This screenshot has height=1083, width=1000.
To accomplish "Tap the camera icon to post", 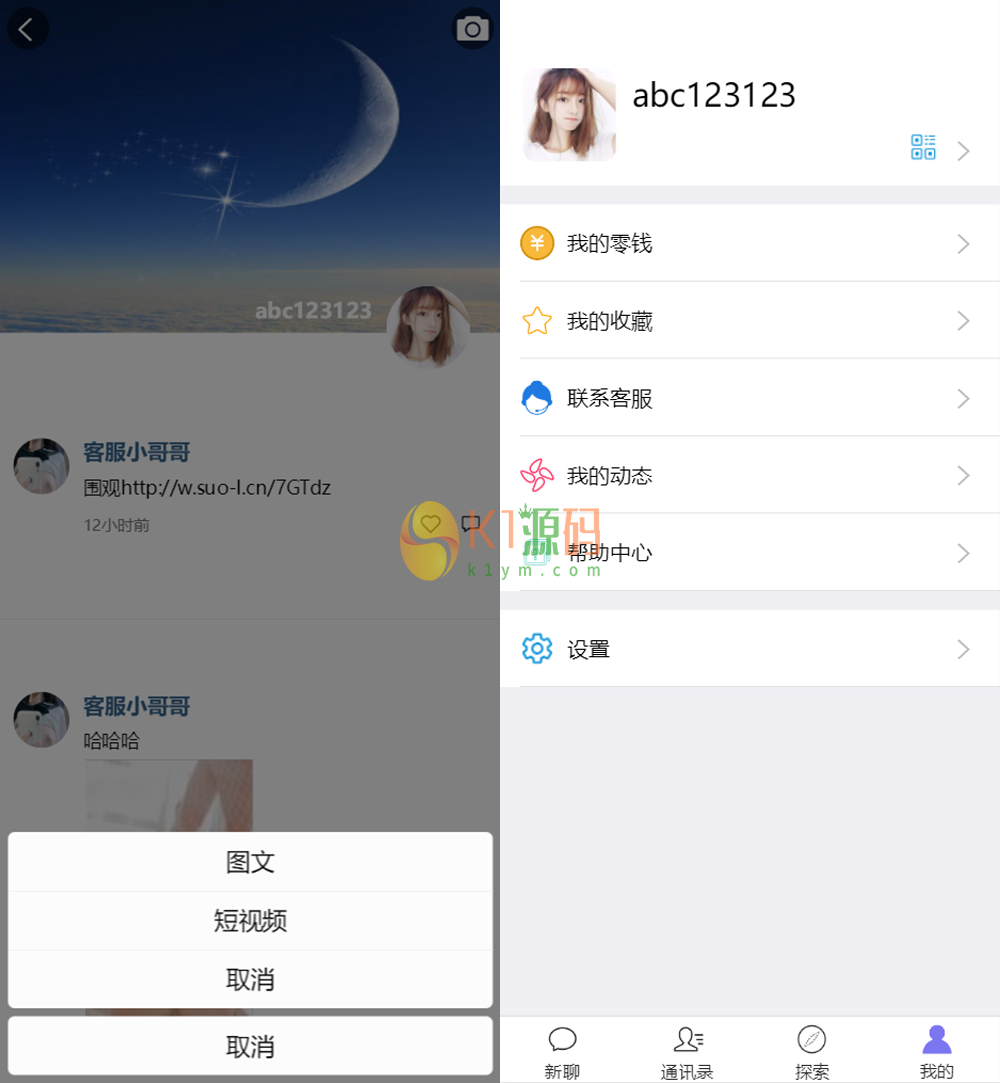I will [x=473, y=29].
